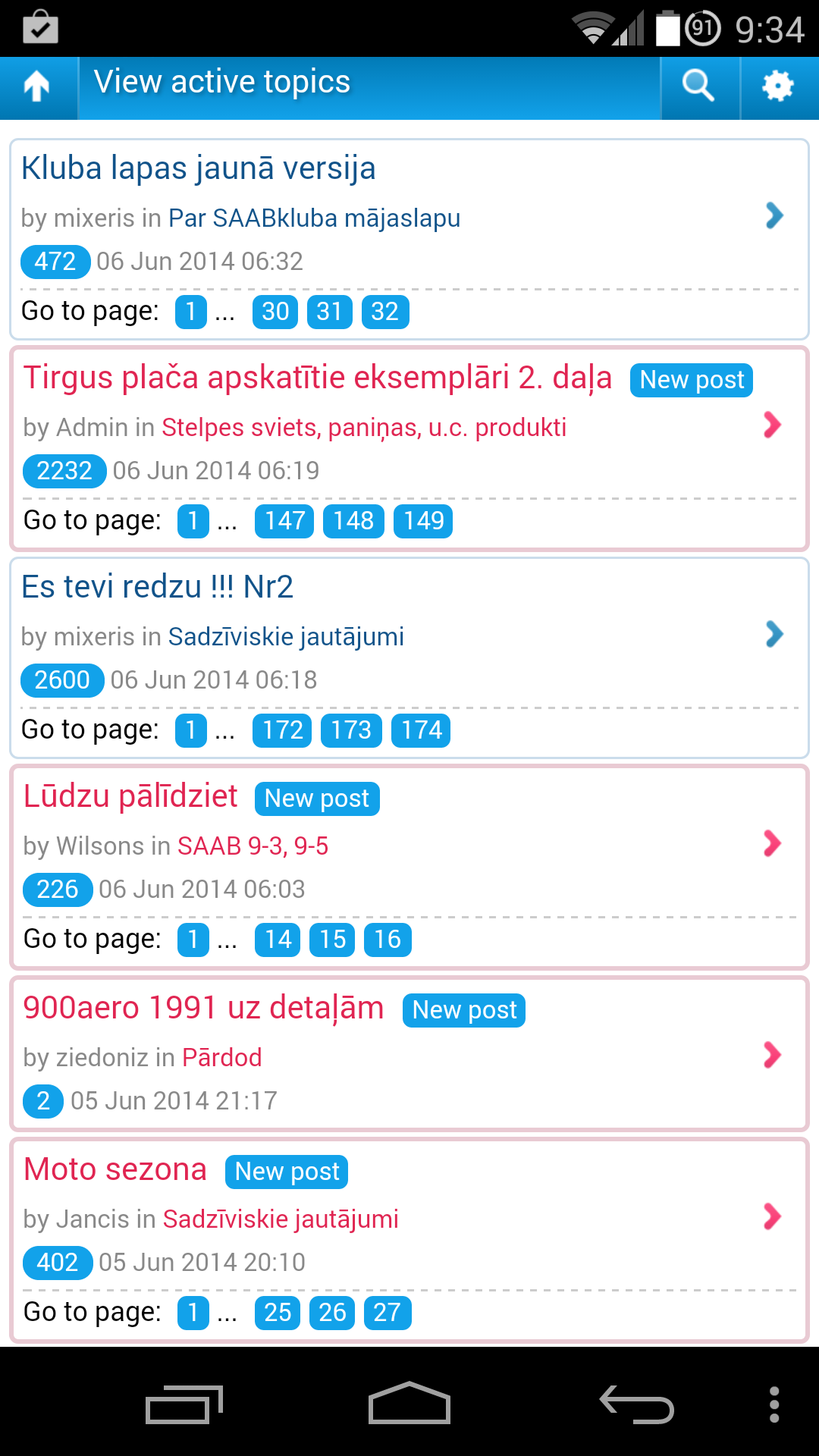Tap the home up-arrow icon
Image resolution: width=819 pixels, height=1456 pixels.
(x=37, y=86)
